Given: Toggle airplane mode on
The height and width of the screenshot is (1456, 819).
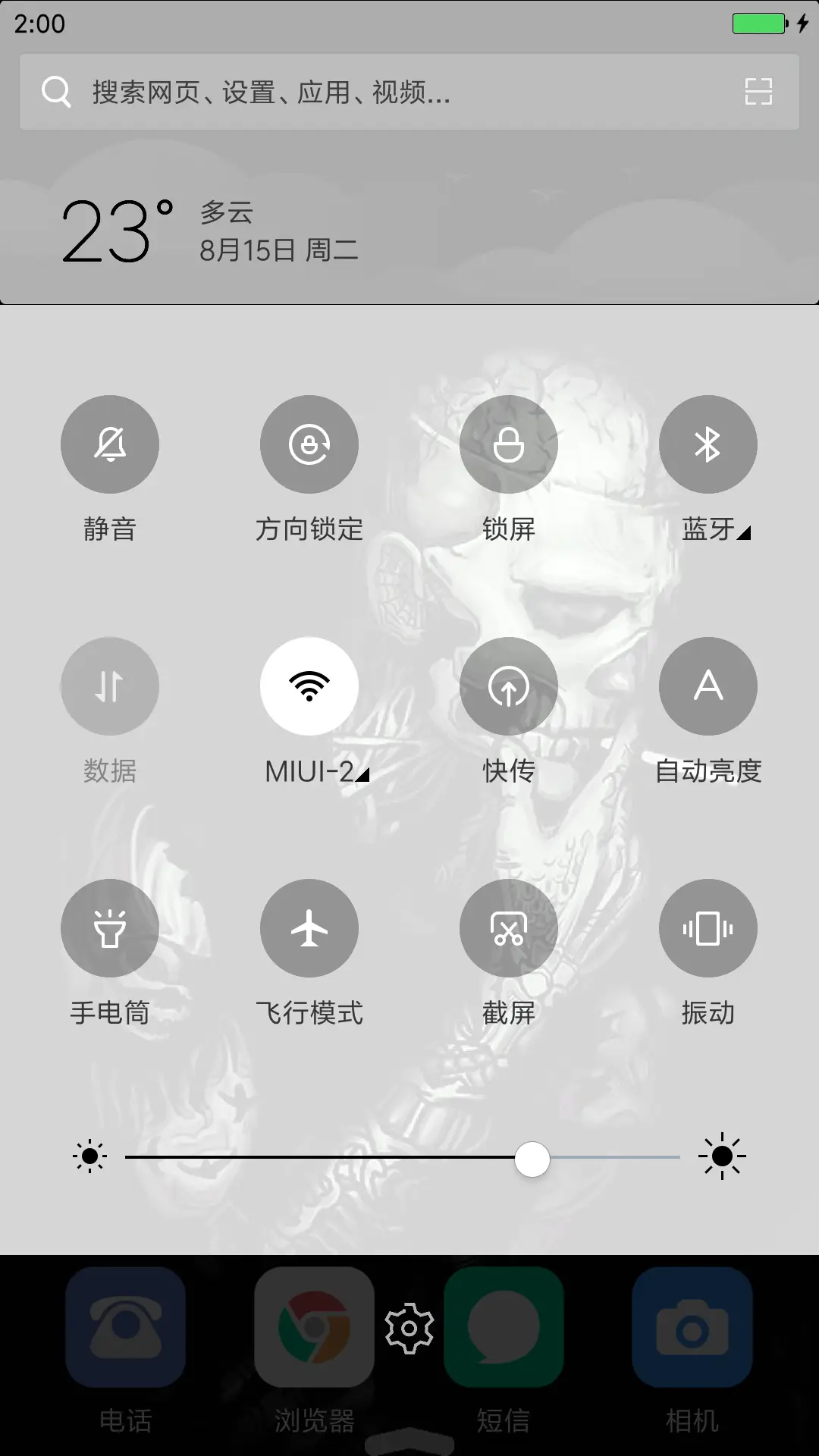Looking at the screenshot, I should (309, 928).
